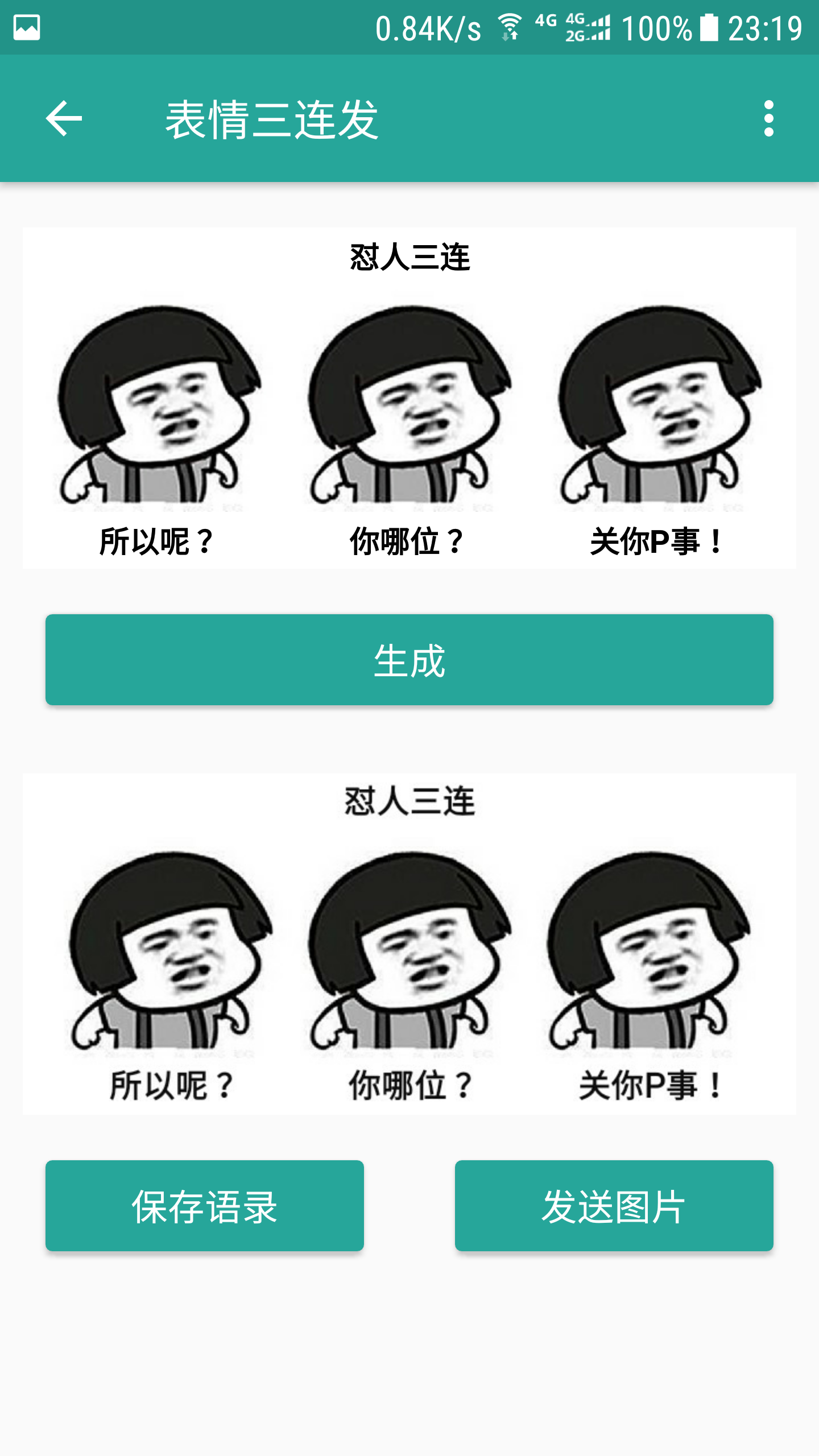Edit the 所以呢？ caption in the top panel
This screenshot has width=819, height=1456.
point(158,541)
